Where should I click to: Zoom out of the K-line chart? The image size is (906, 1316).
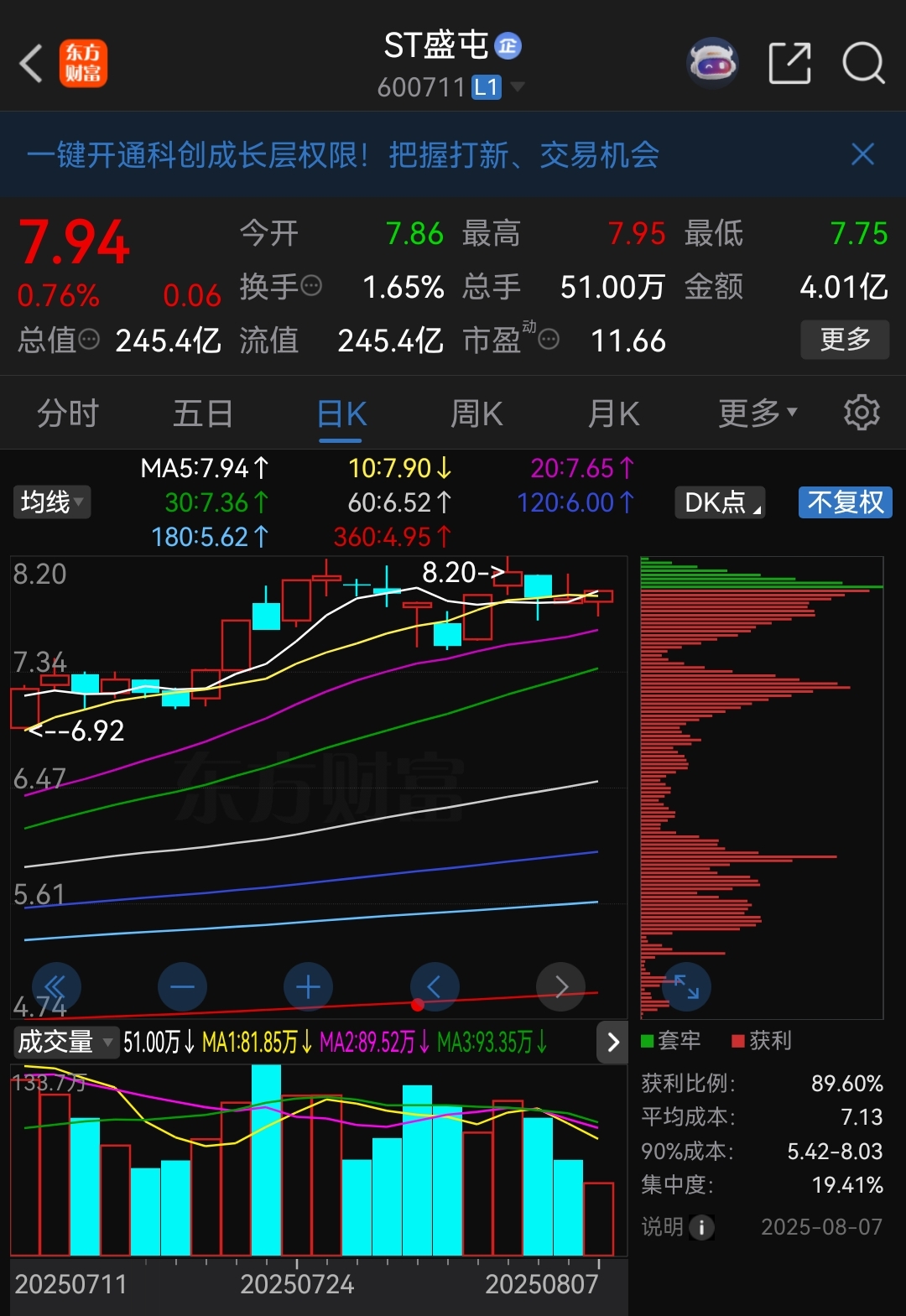pyautogui.click(x=182, y=987)
